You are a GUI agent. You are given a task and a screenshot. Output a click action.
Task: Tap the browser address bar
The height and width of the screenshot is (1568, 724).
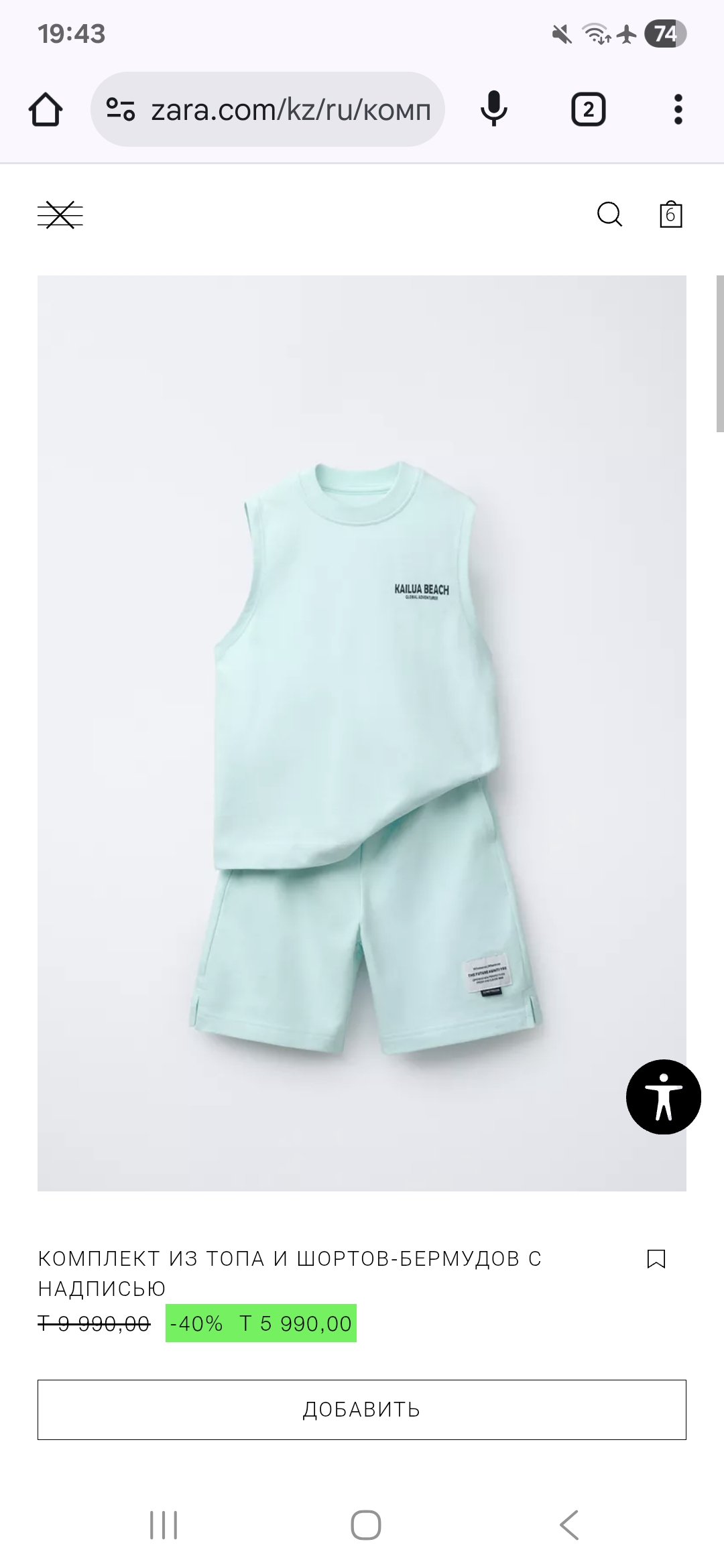point(288,109)
